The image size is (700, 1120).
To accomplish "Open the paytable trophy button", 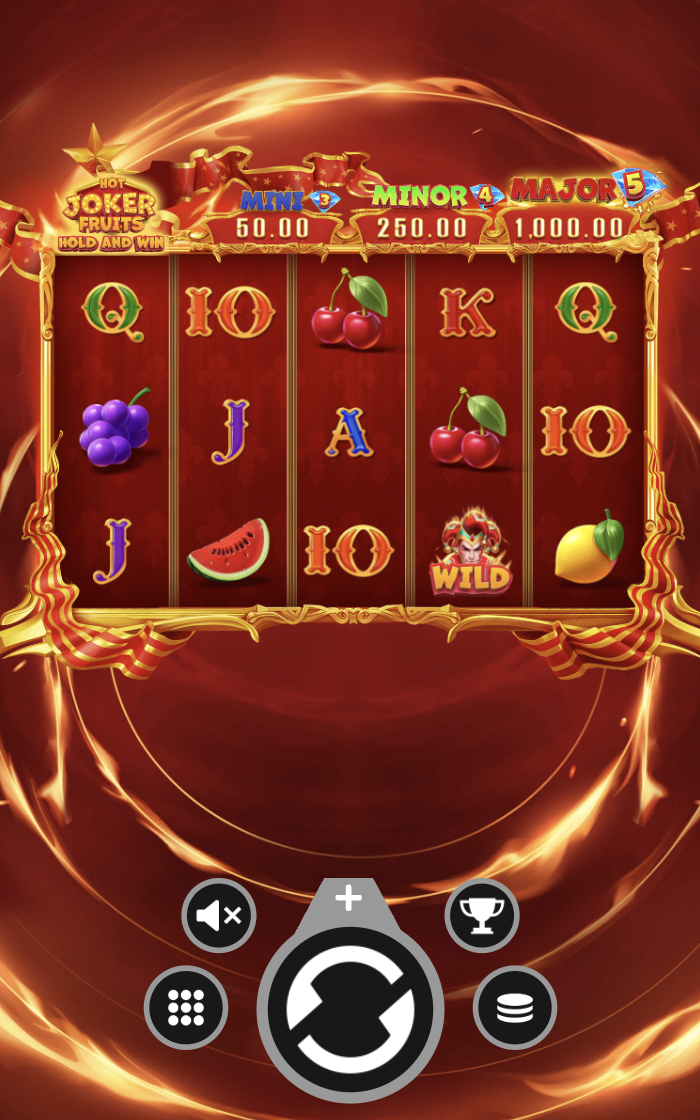I will pyautogui.click(x=482, y=915).
